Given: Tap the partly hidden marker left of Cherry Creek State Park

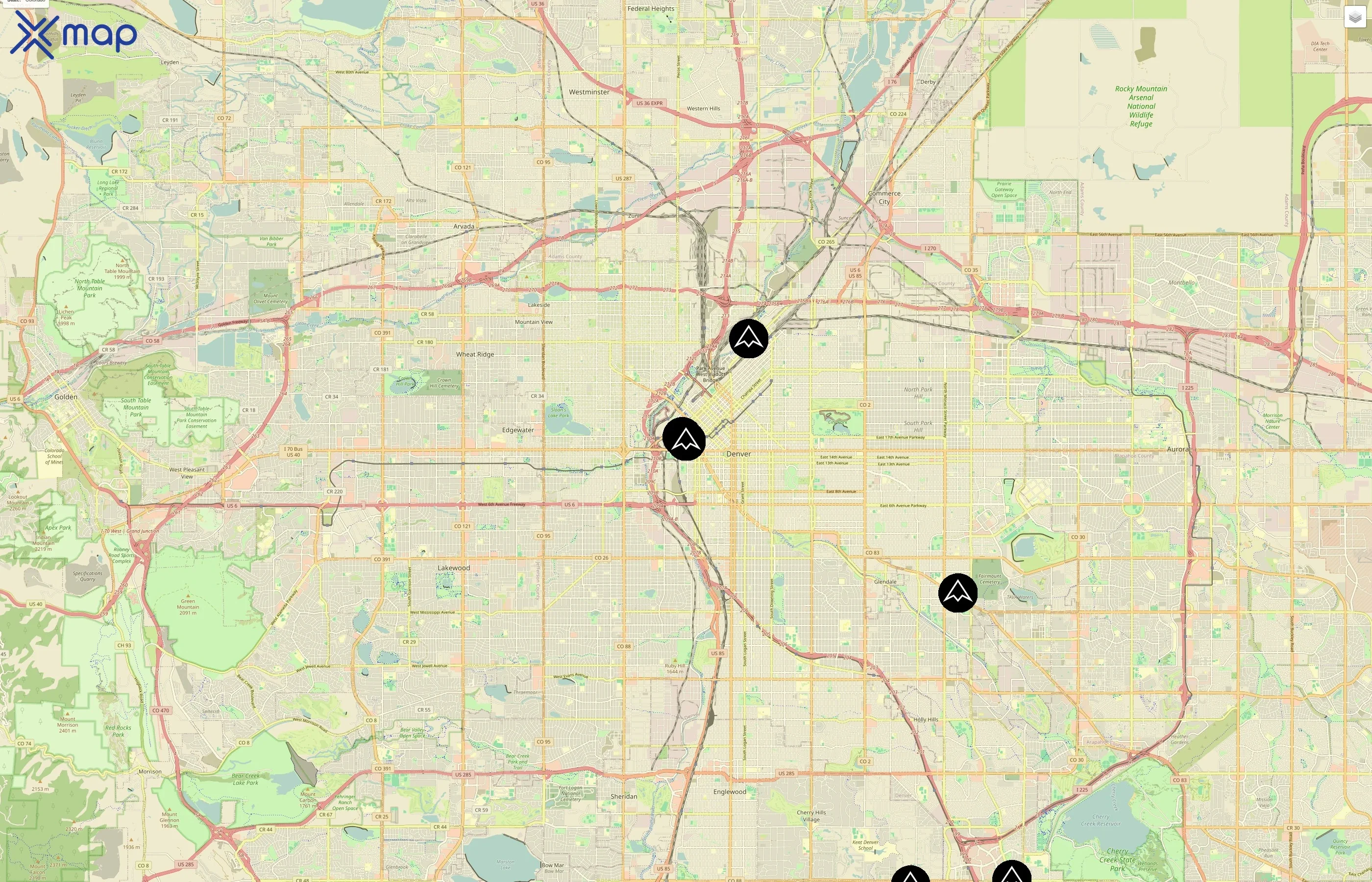Looking at the screenshot, I should coord(1011,872).
